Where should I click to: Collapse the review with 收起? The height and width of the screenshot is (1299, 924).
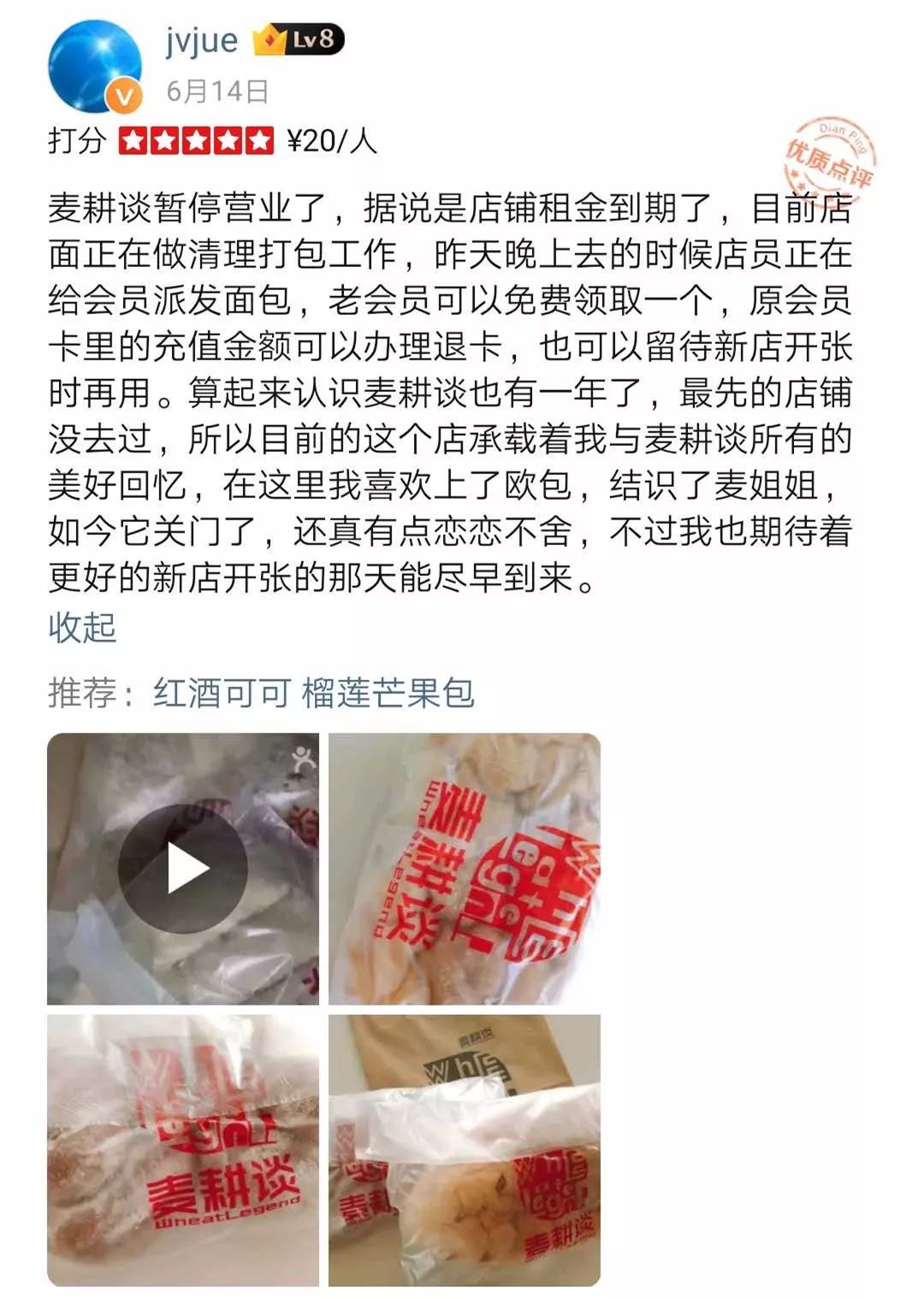(81, 627)
